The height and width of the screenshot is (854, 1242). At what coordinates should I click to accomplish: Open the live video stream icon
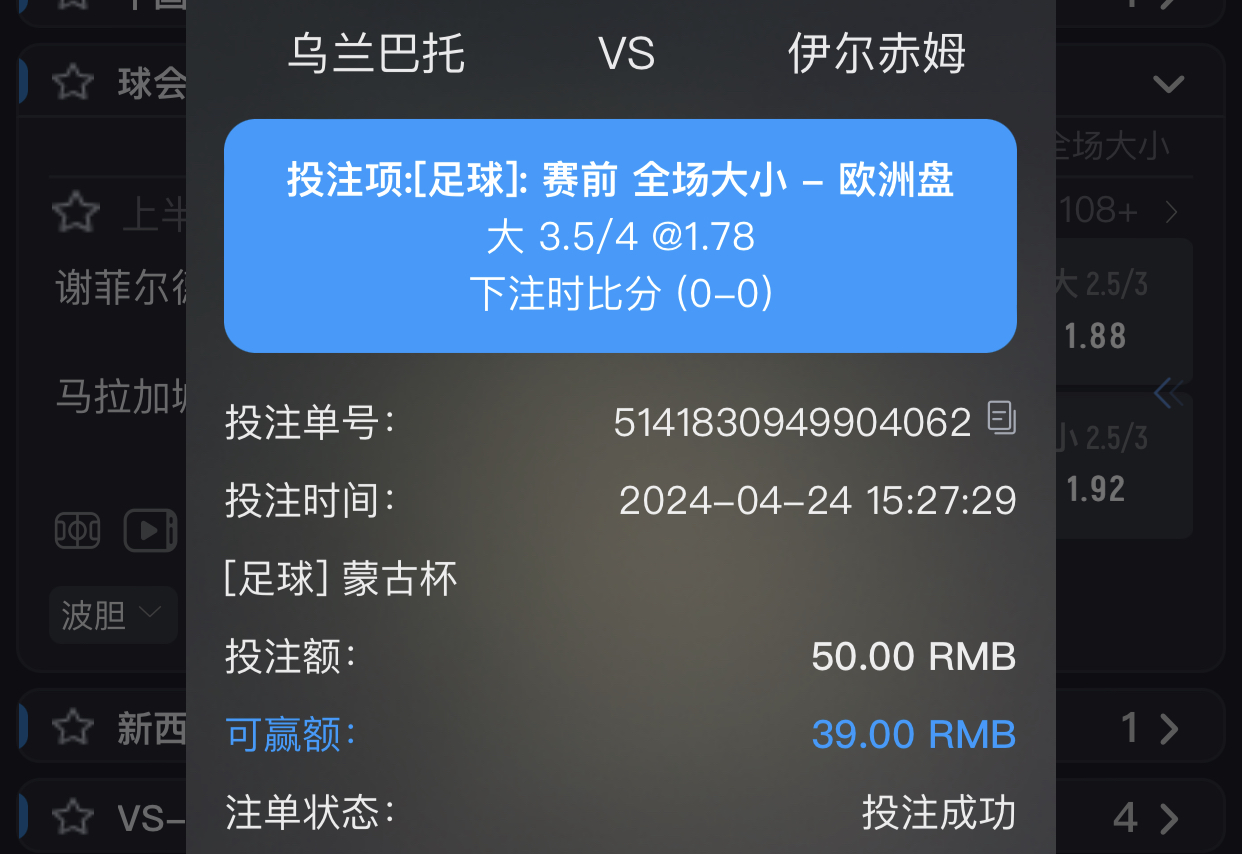pos(150,530)
